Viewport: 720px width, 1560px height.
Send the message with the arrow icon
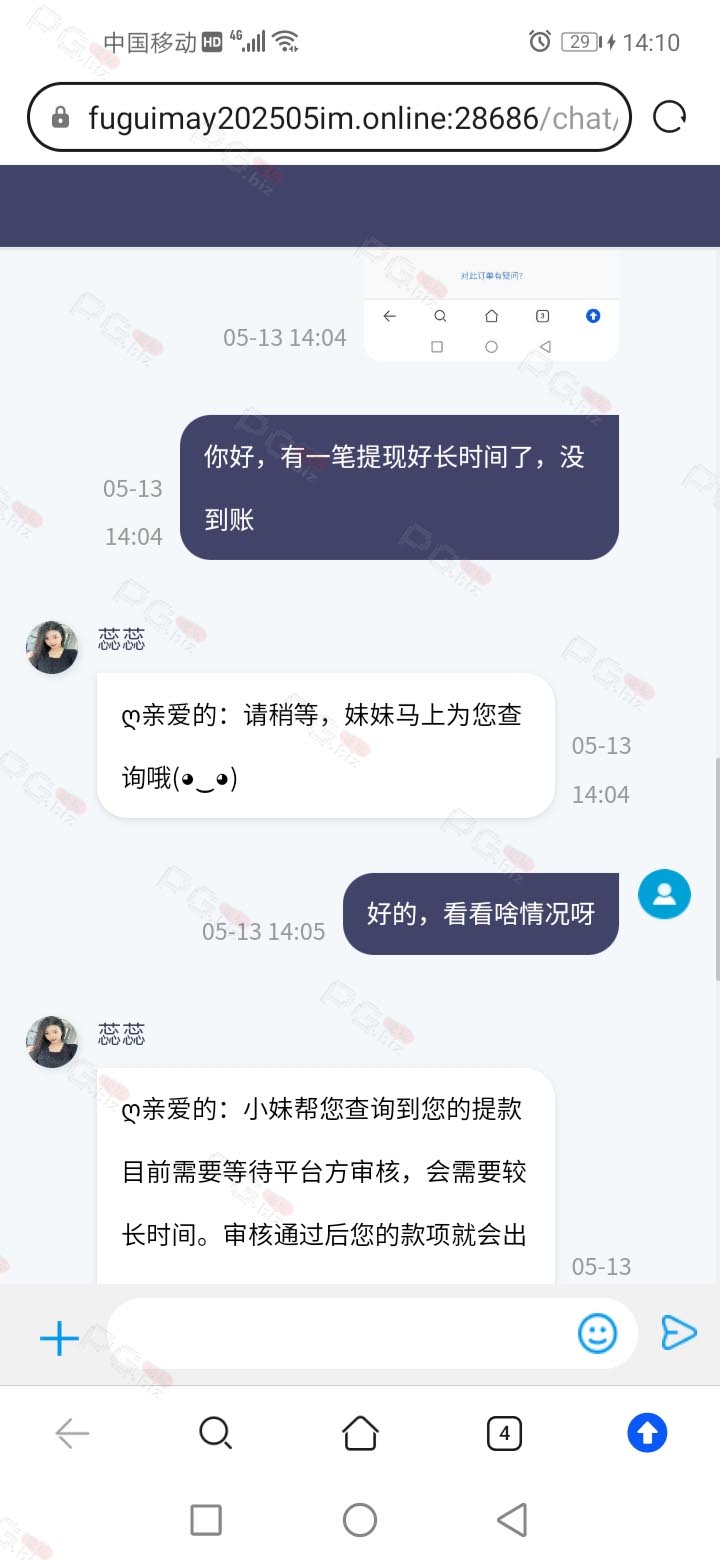(x=679, y=1332)
